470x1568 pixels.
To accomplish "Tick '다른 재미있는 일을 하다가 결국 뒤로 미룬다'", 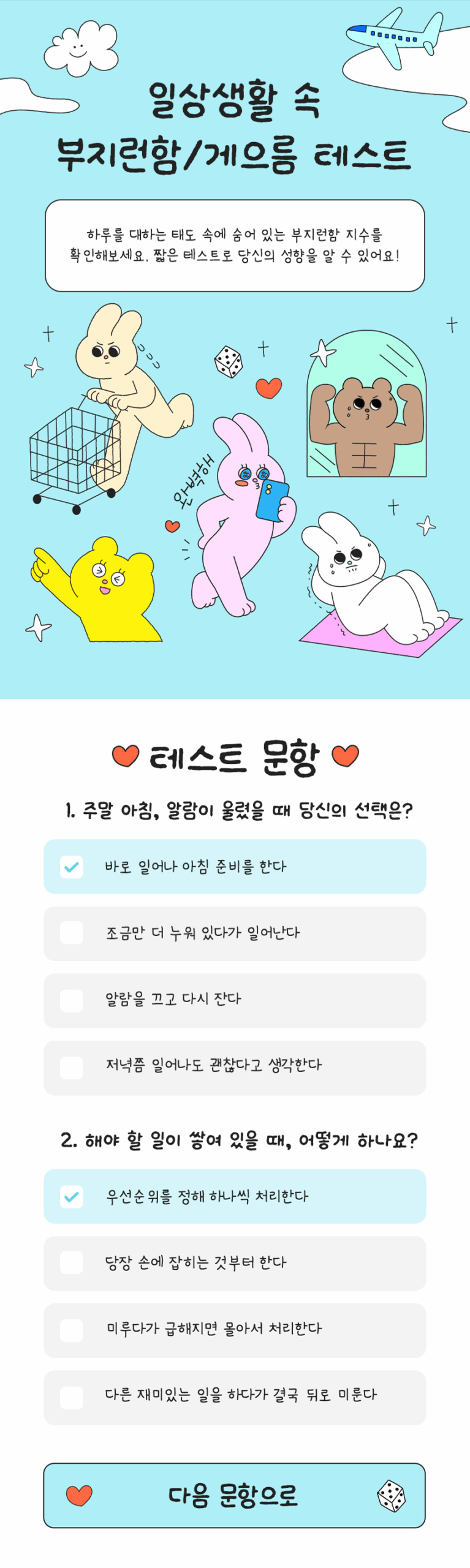I will point(72,1396).
